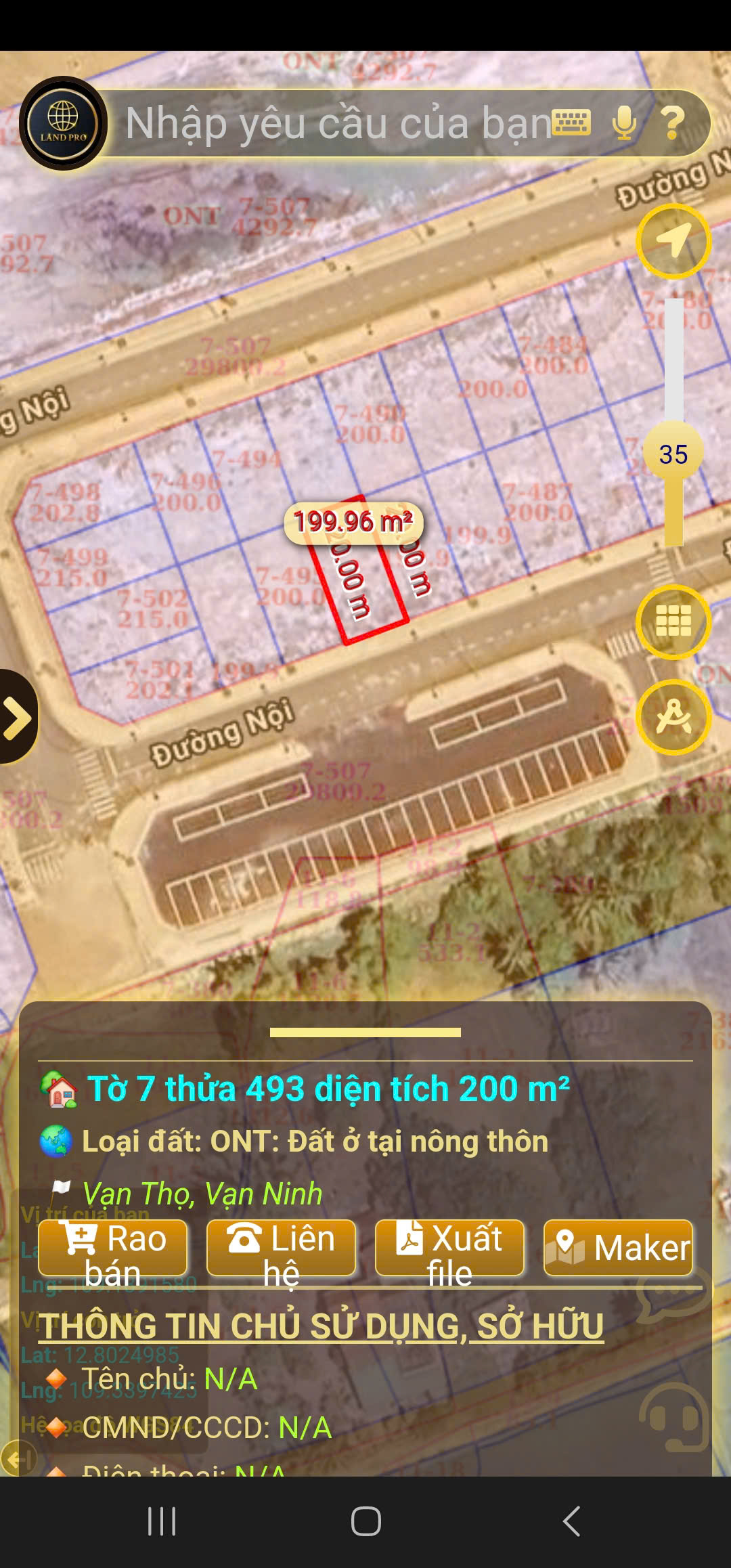Tap the Rao bán button

click(112, 1249)
